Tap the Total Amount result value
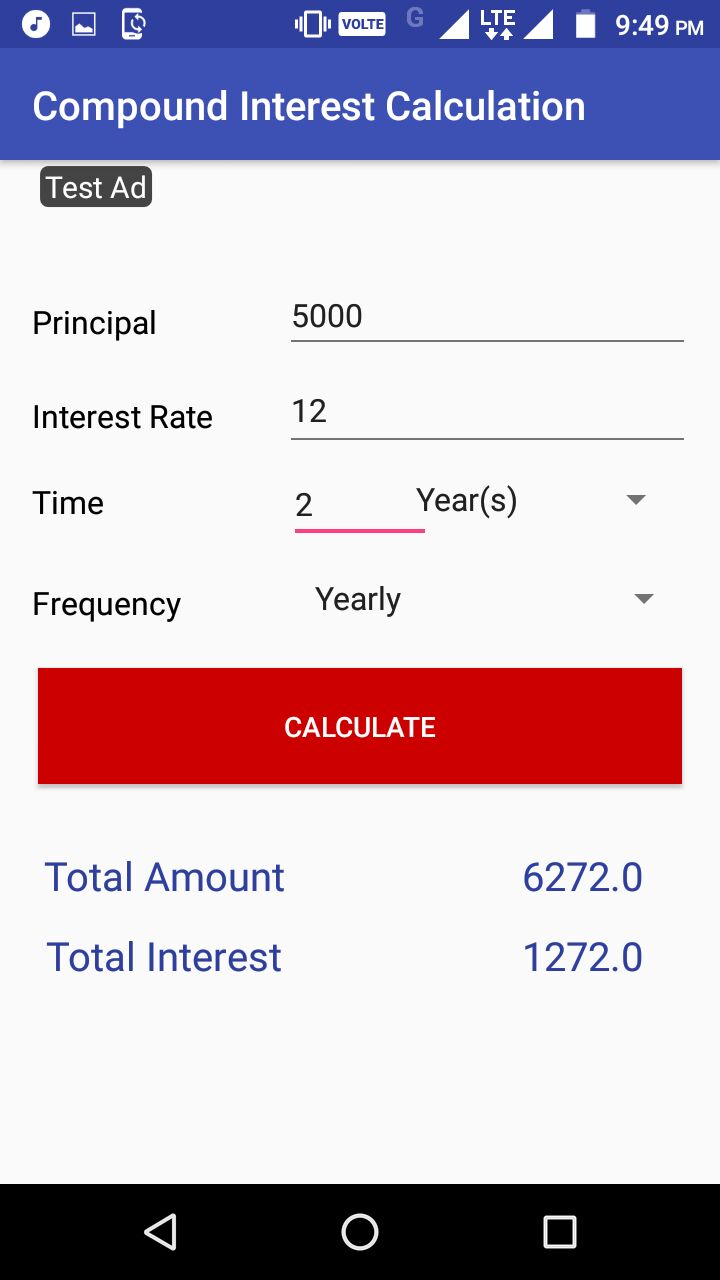The height and width of the screenshot is (1280, 720). point(582,877)
